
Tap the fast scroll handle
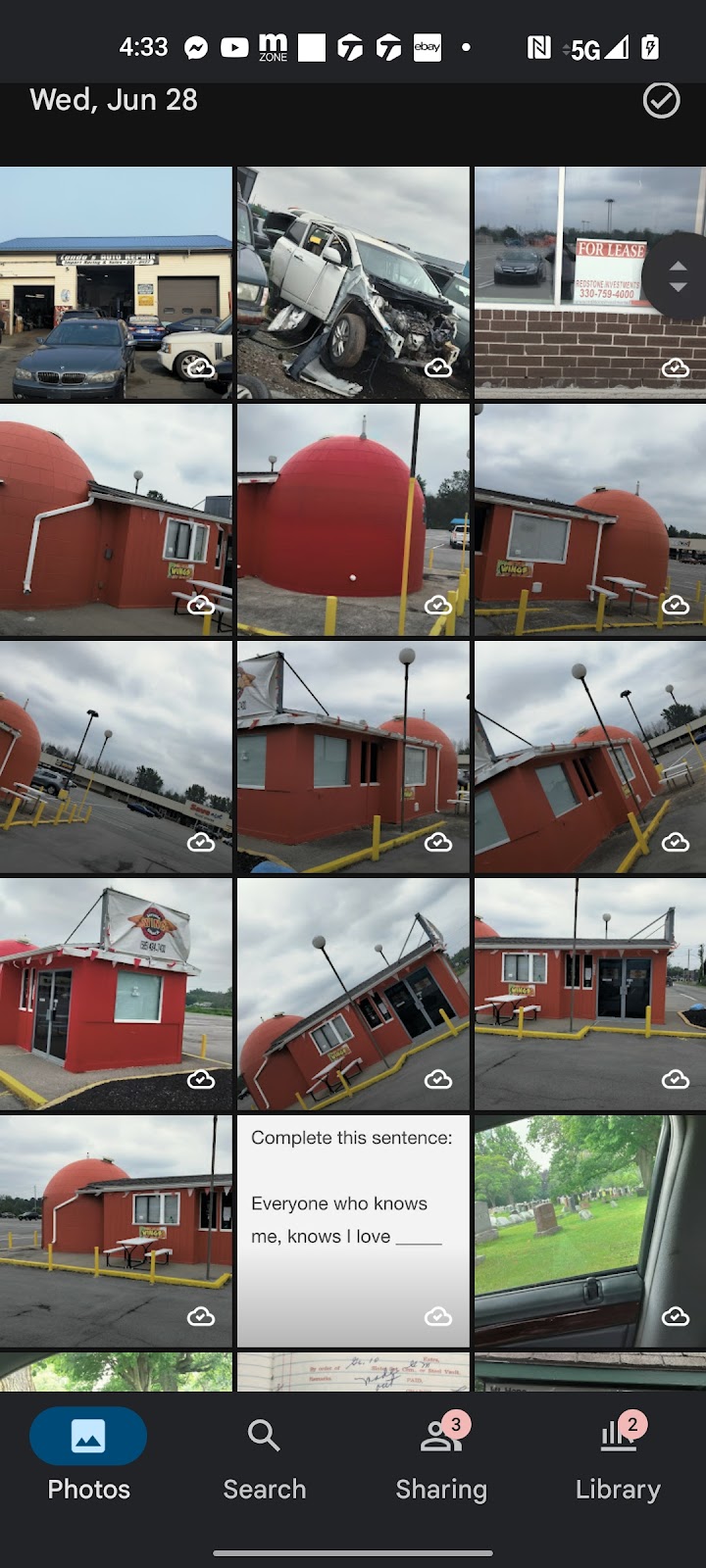pos(678,276)
